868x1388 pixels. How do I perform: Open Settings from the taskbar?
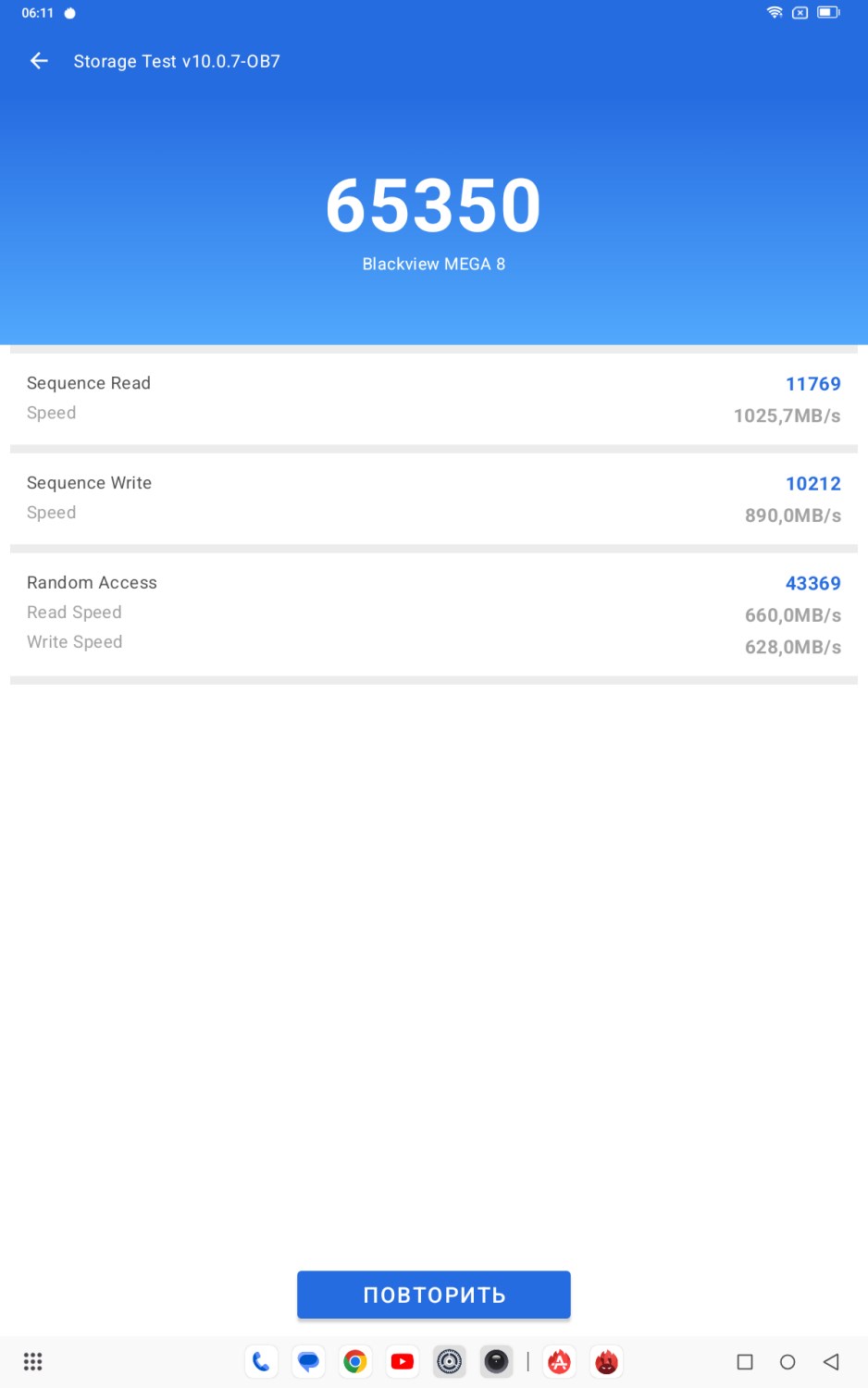[450, 1361]
